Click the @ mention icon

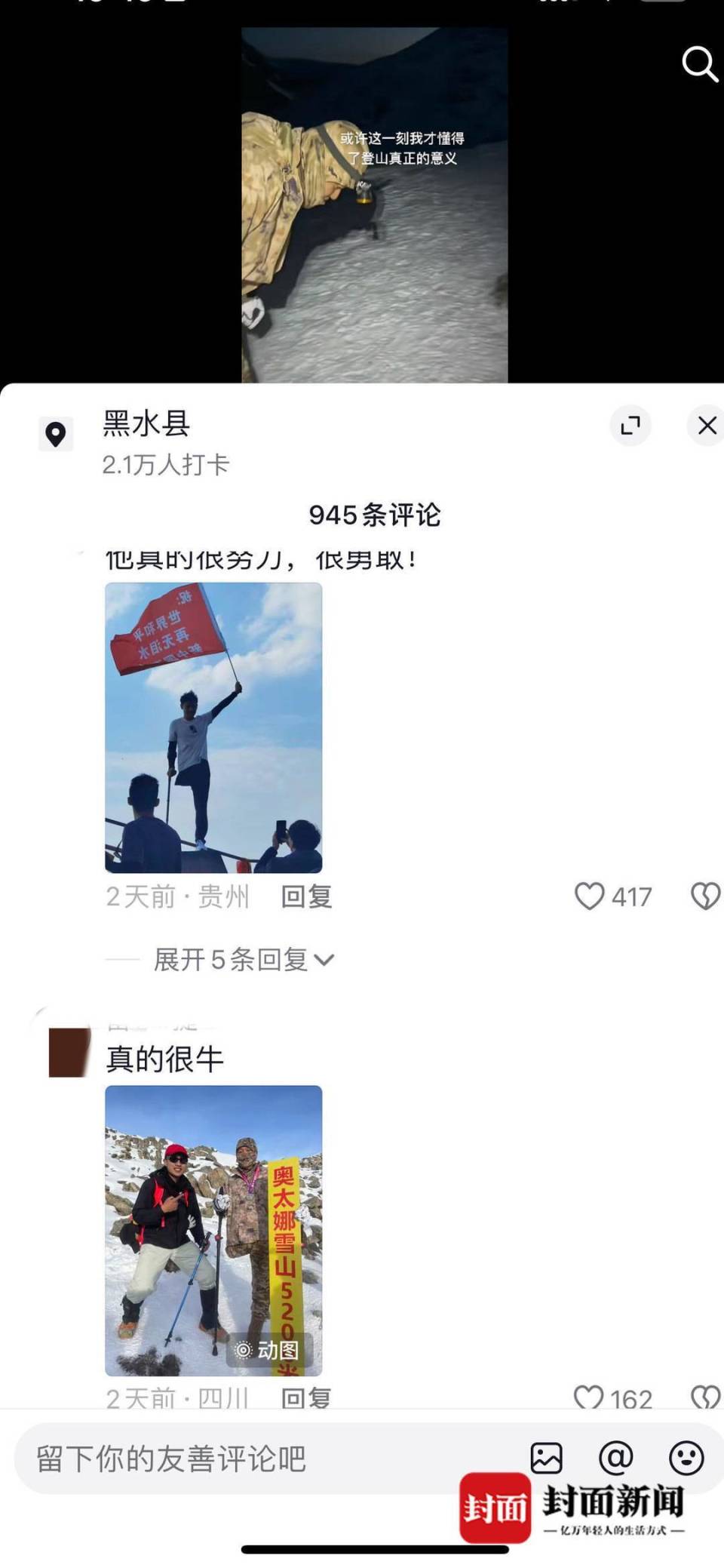[x=617, y=1459]
